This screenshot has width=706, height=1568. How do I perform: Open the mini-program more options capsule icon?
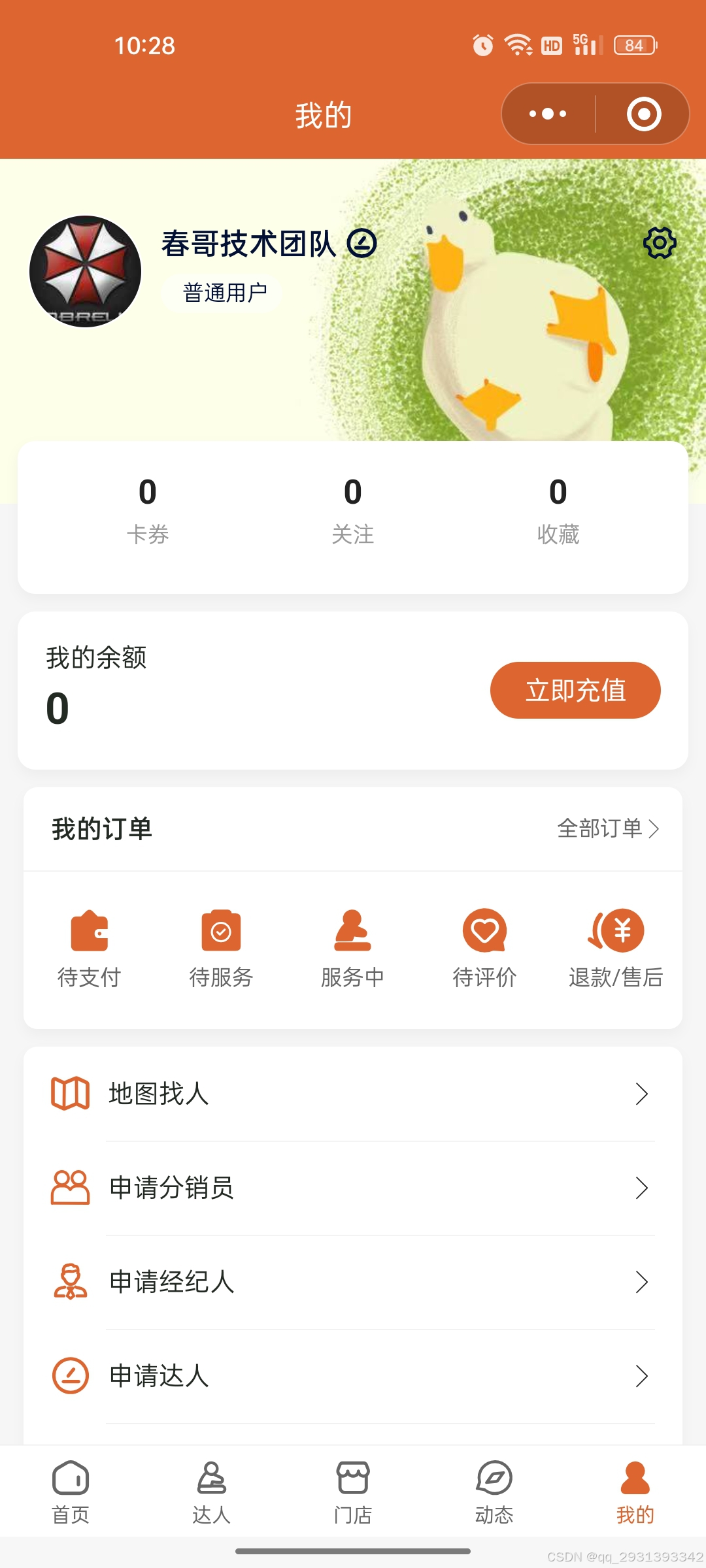(546, 113)
